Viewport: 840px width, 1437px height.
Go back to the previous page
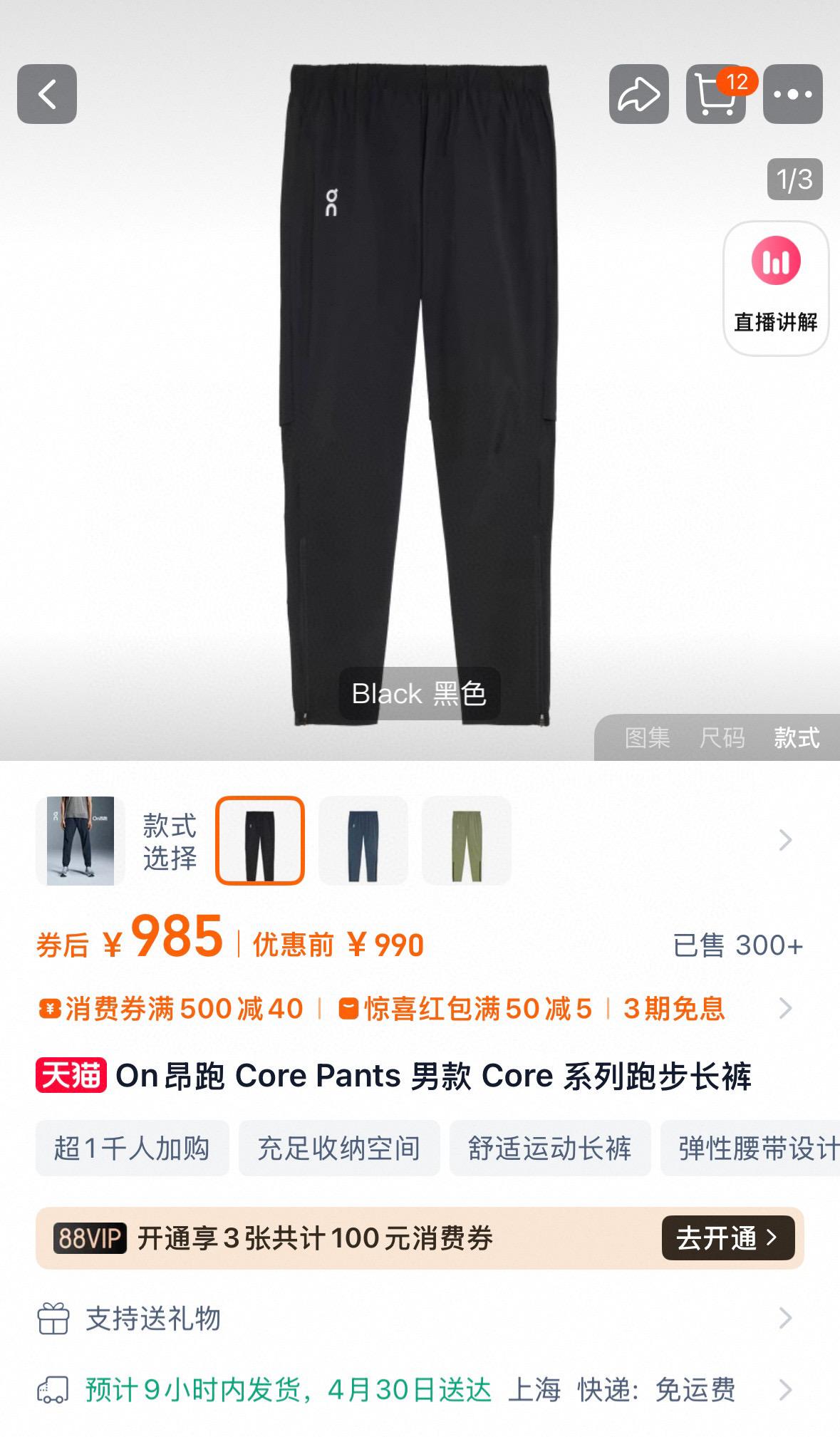pos(47,94)
